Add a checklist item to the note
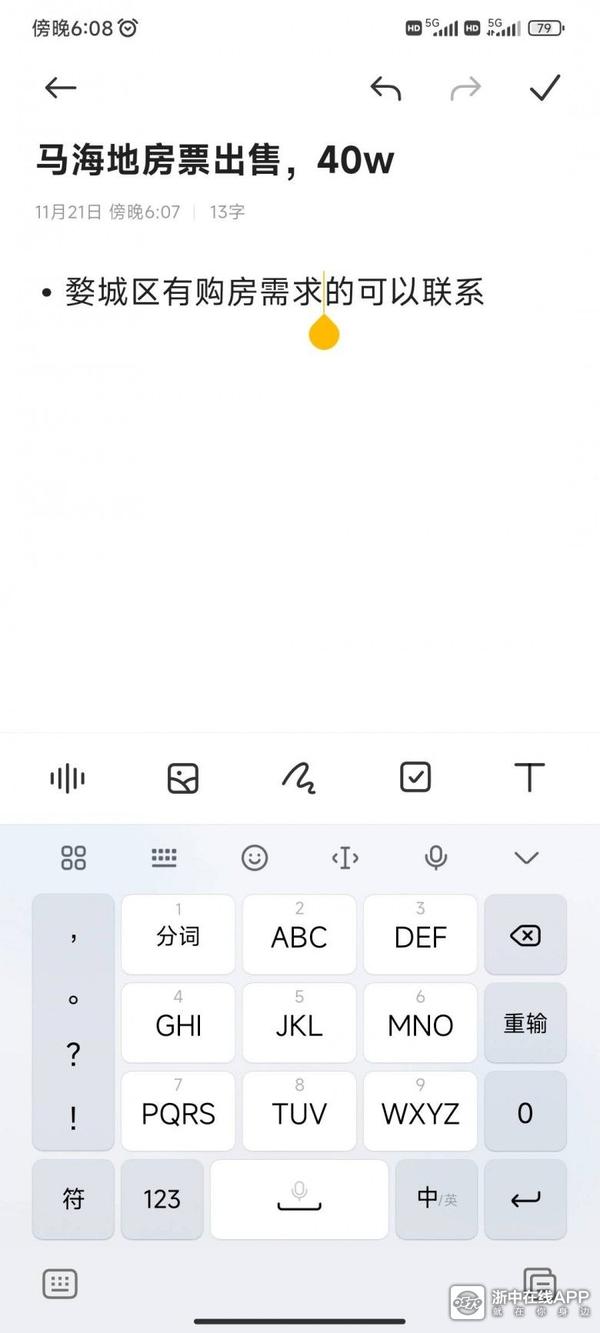Screen dimensions: 600x1333 coord(415,778)
